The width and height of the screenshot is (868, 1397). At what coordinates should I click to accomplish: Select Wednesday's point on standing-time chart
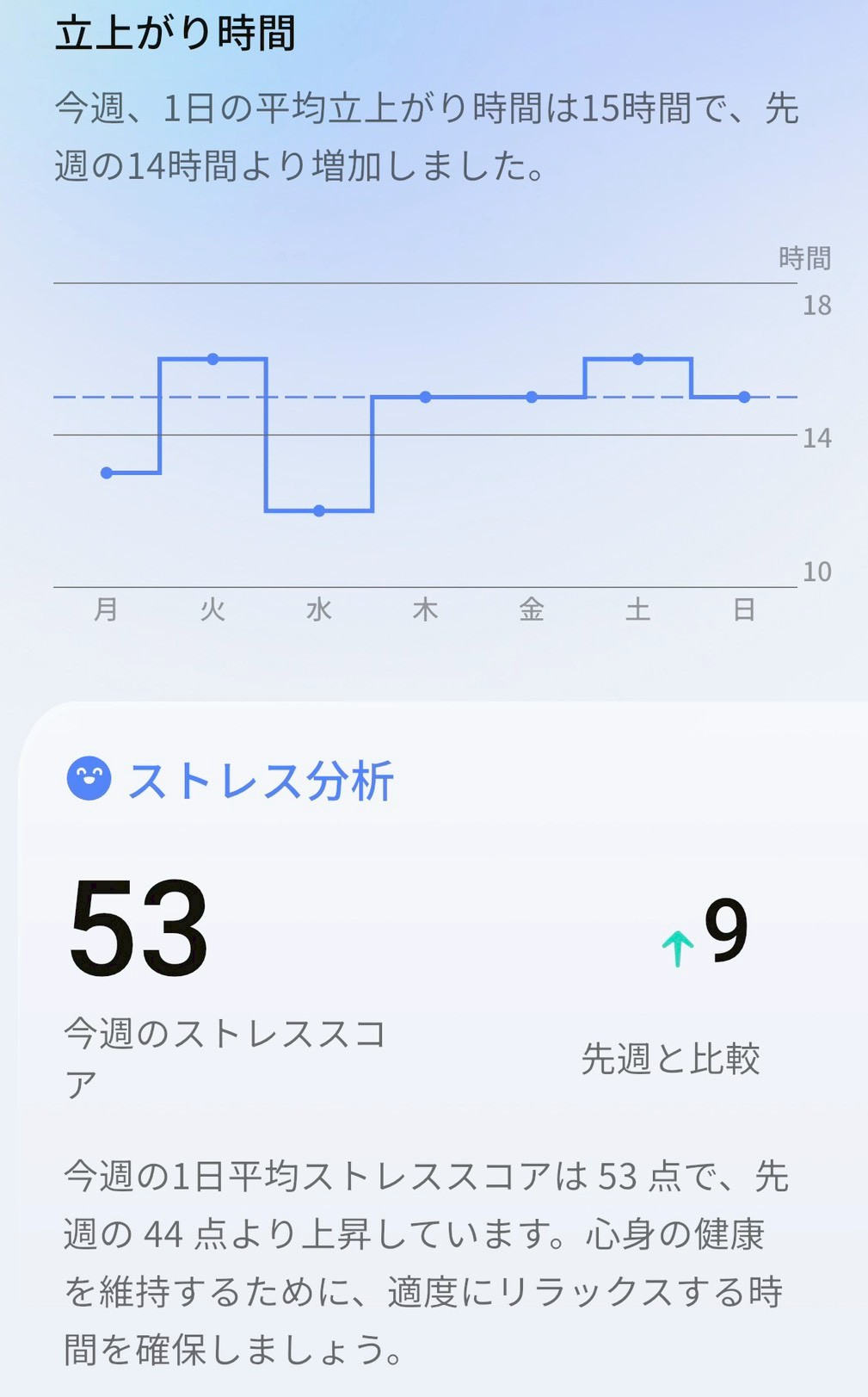pyautogui.click(x=319, y=510)
